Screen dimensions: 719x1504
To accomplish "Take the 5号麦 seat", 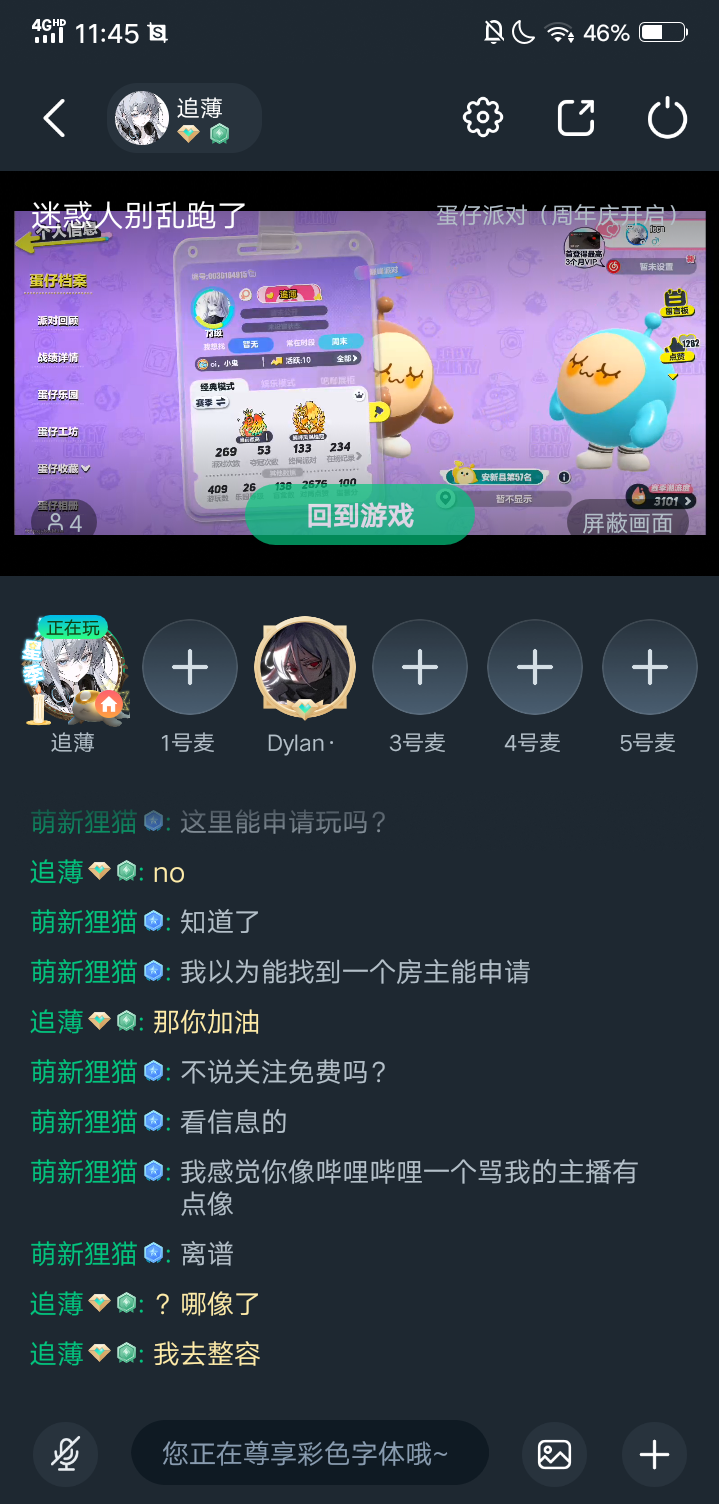I will point(650,667).
